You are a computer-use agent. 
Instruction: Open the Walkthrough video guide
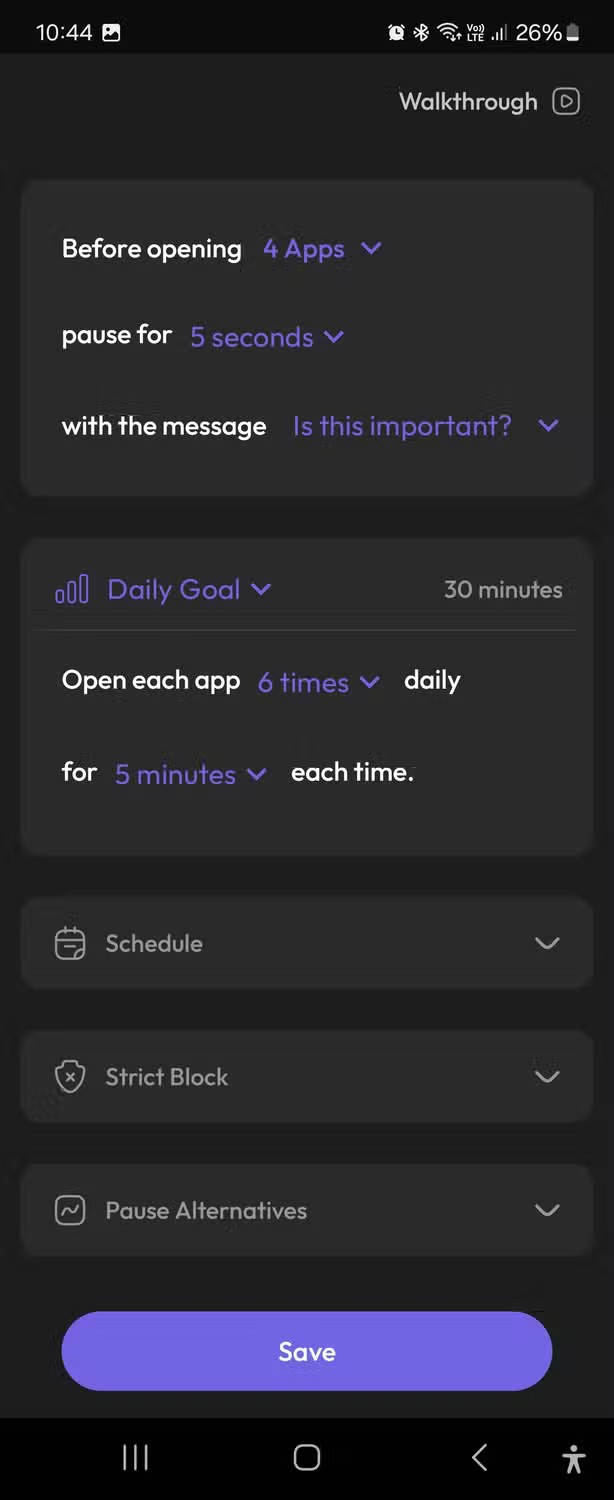tap(488, 102)
